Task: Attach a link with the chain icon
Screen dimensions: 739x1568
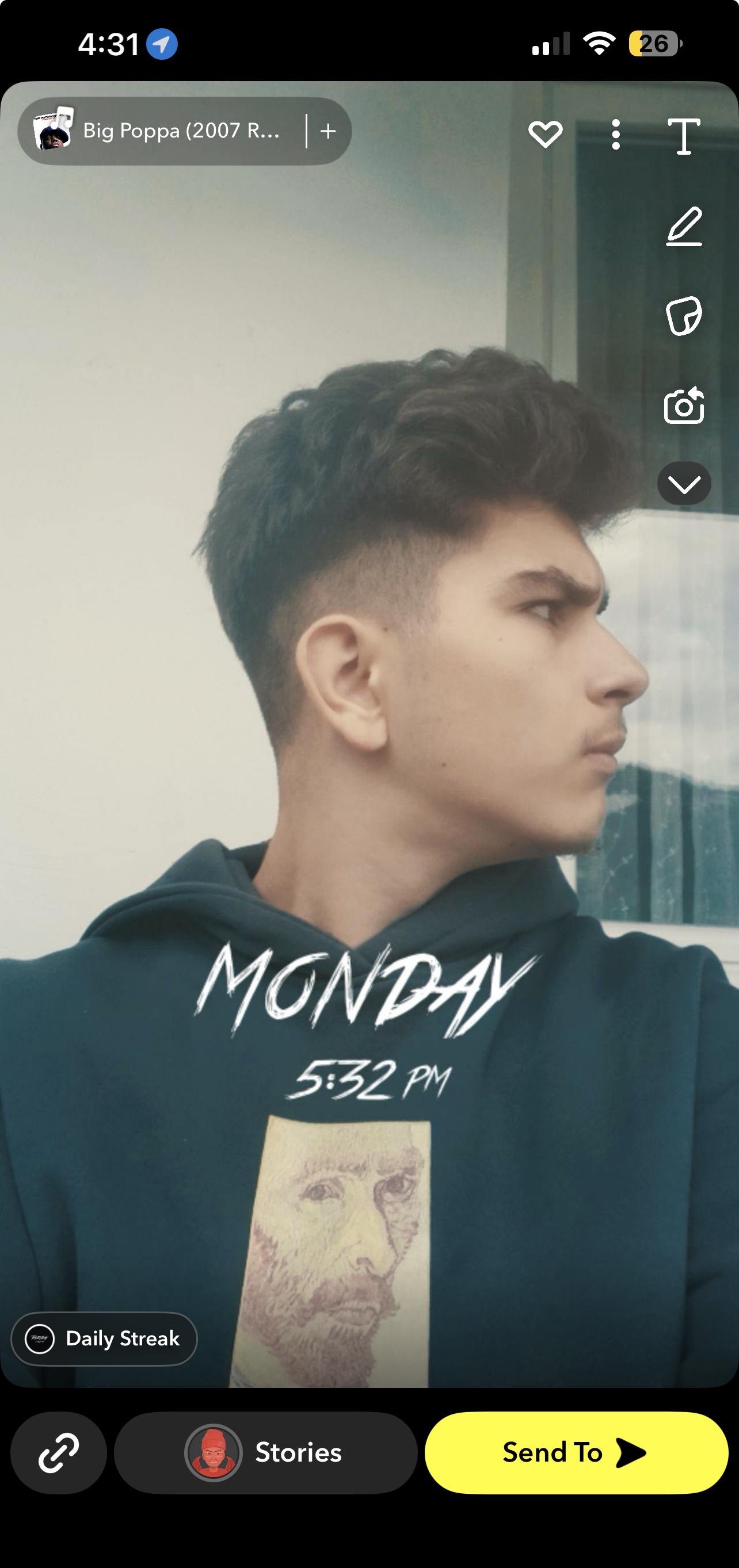Action: tap(59, 1452)
